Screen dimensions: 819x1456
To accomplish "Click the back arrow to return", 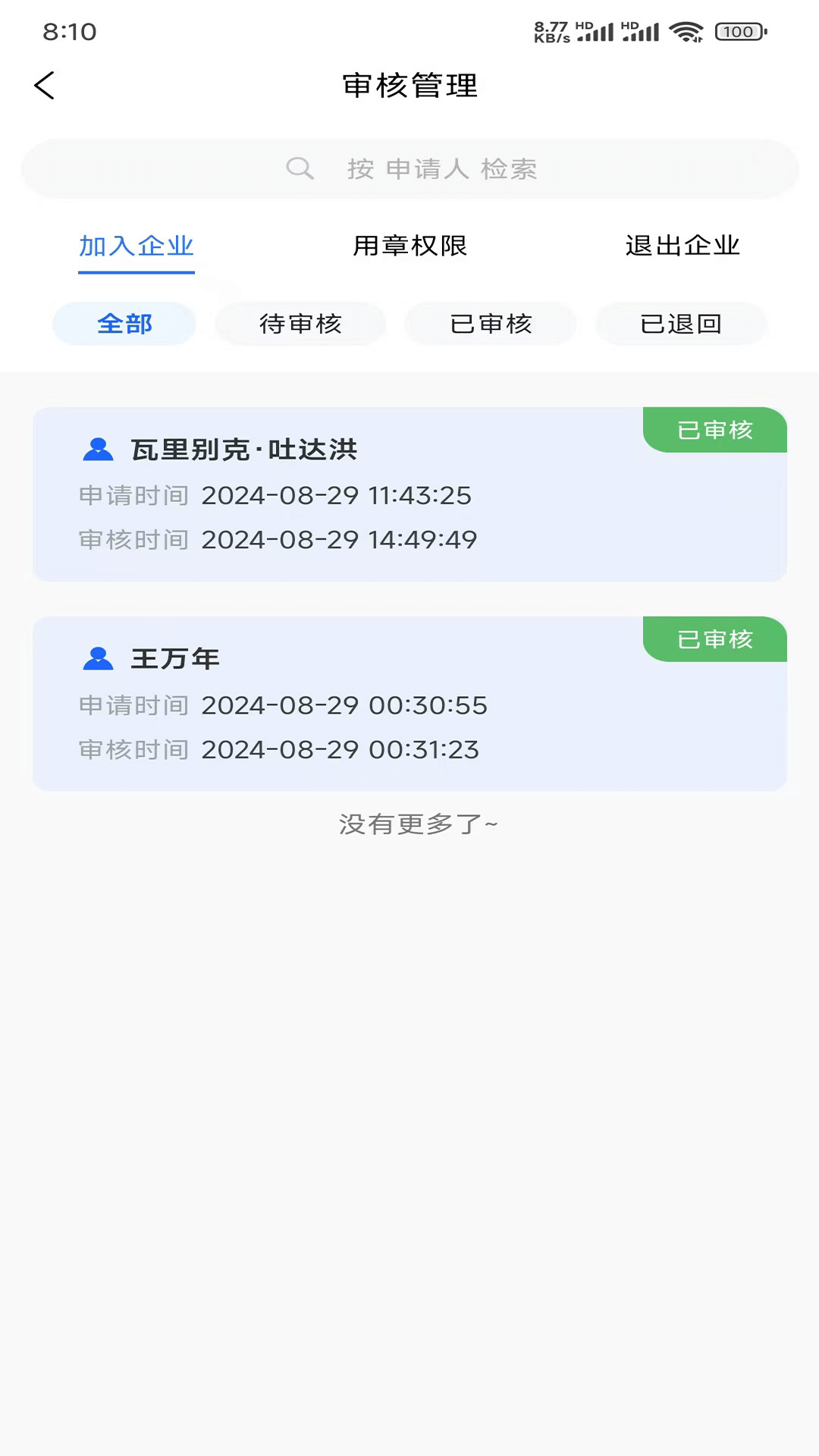I will pyautogui.click(x=45, y=85).
